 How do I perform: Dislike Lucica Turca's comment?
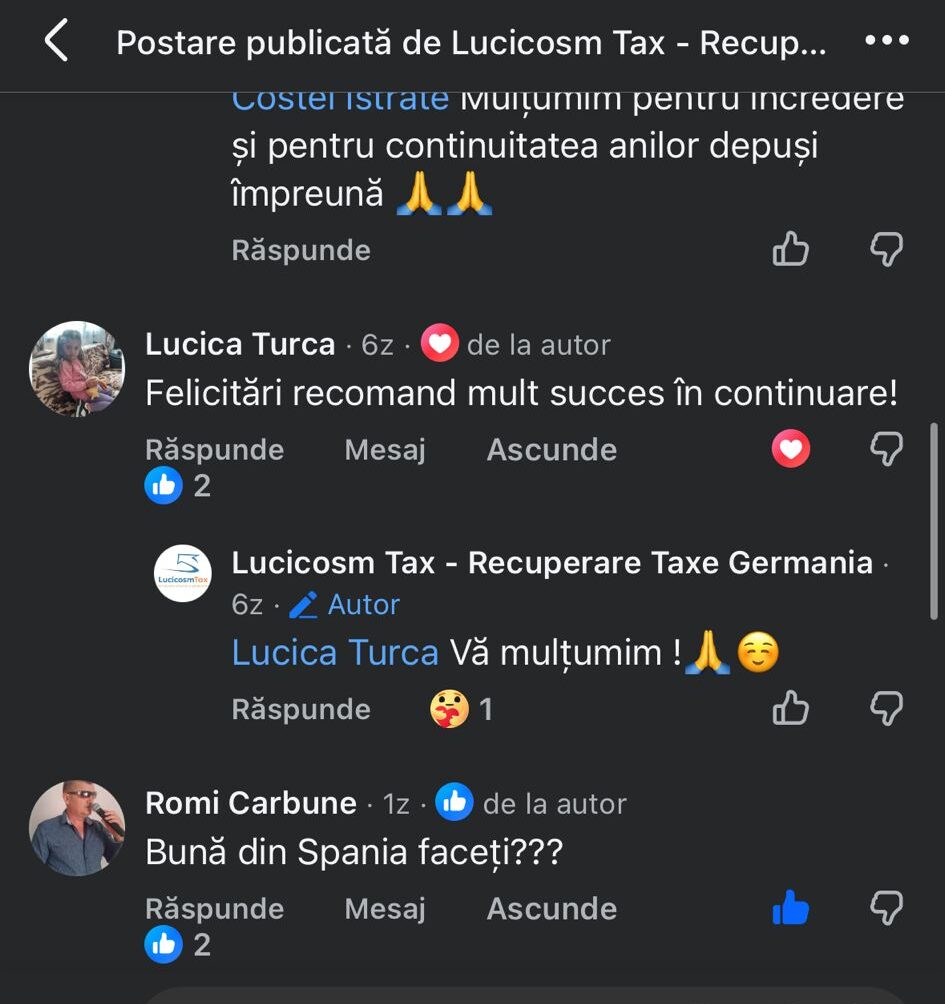pyautogui.click(x=886, y=450)
